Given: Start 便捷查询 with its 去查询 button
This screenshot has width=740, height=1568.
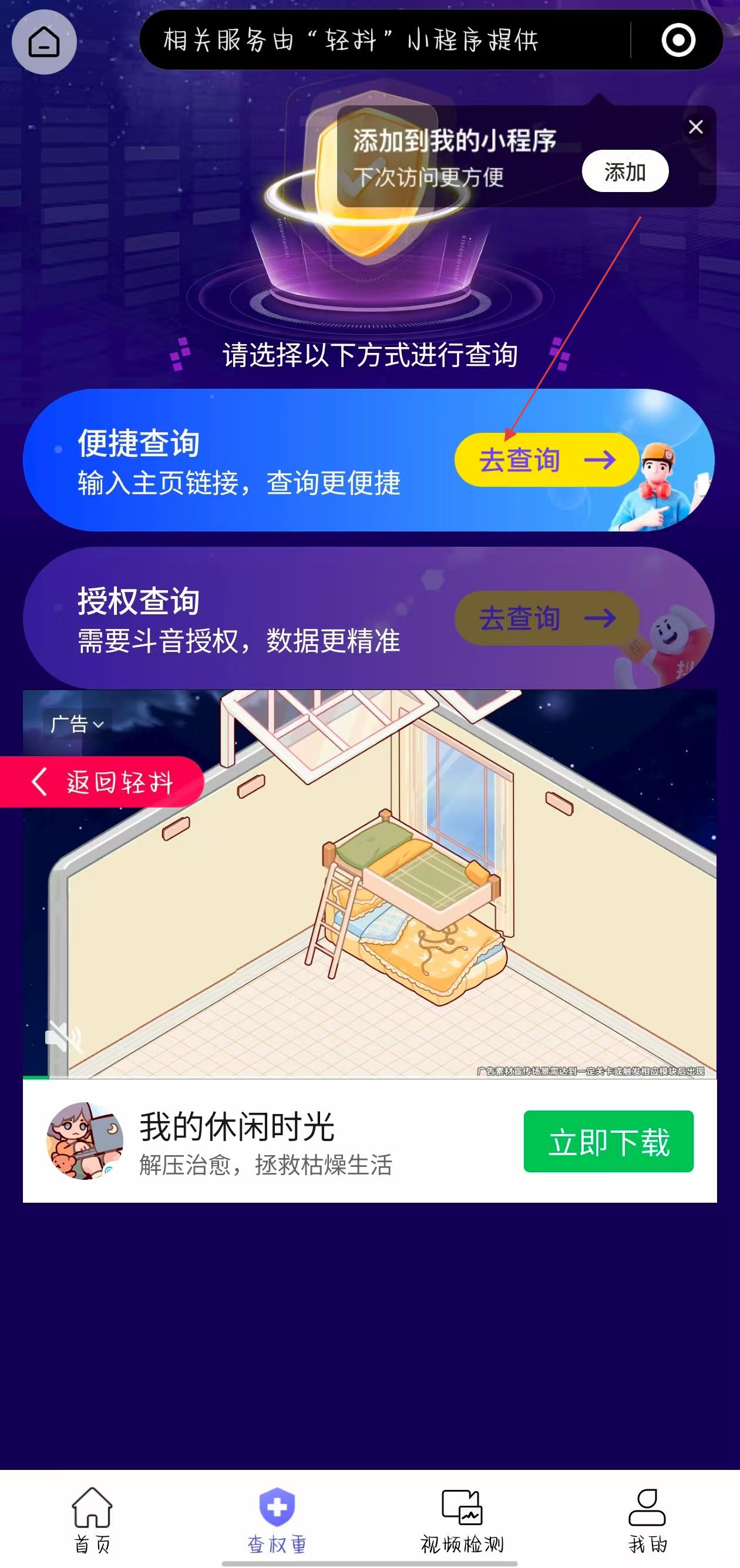Looking at the screenshot, I should (546, 460).
